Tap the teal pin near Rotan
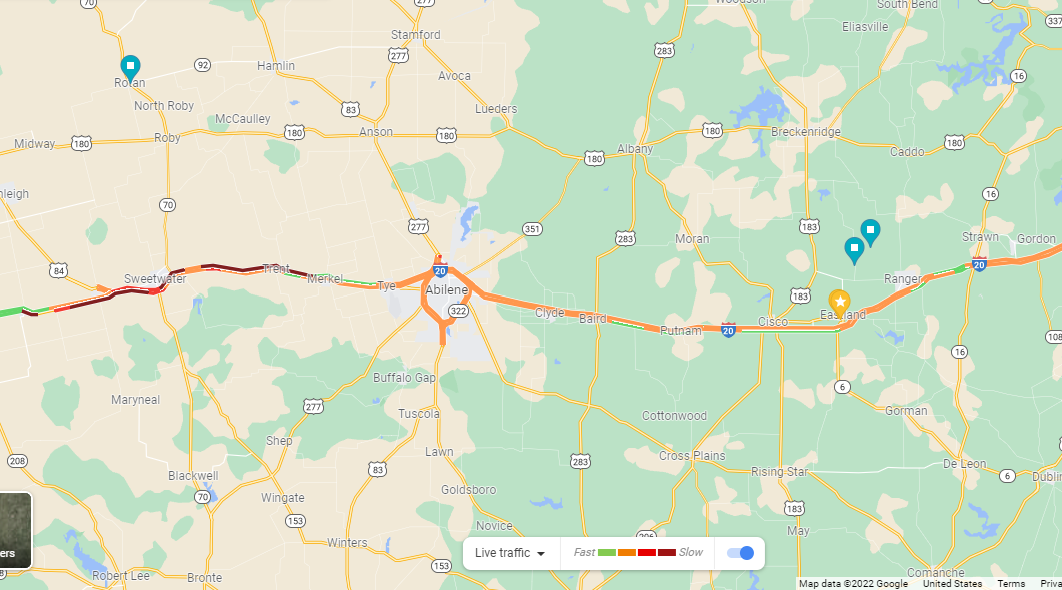This screenshot has width=1062, height=590. (x=130, y=67)
